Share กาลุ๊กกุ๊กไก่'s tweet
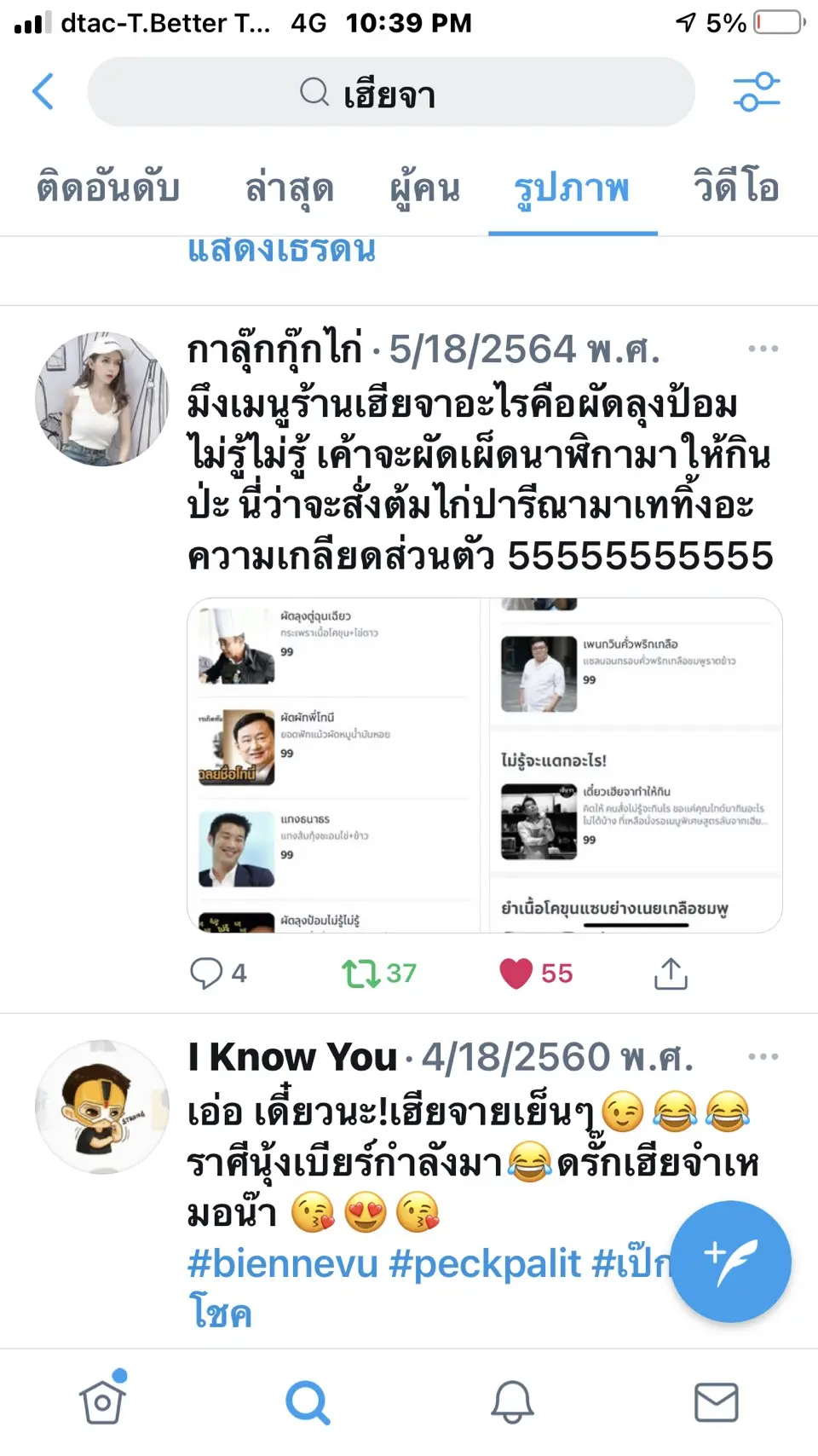This screenshot has width=818, height=1456. [x=671, y=973]
